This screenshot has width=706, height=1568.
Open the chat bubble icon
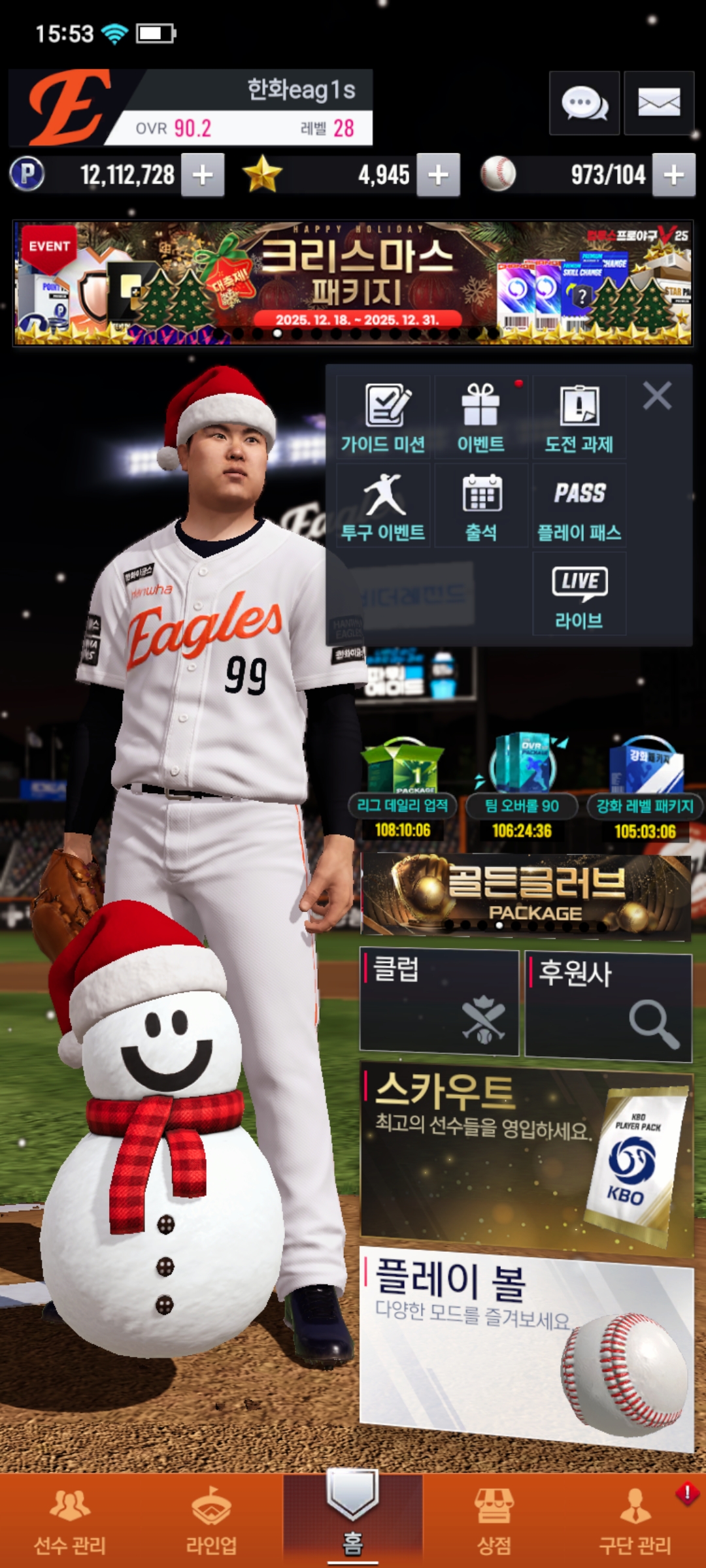[x=584, y=103]
